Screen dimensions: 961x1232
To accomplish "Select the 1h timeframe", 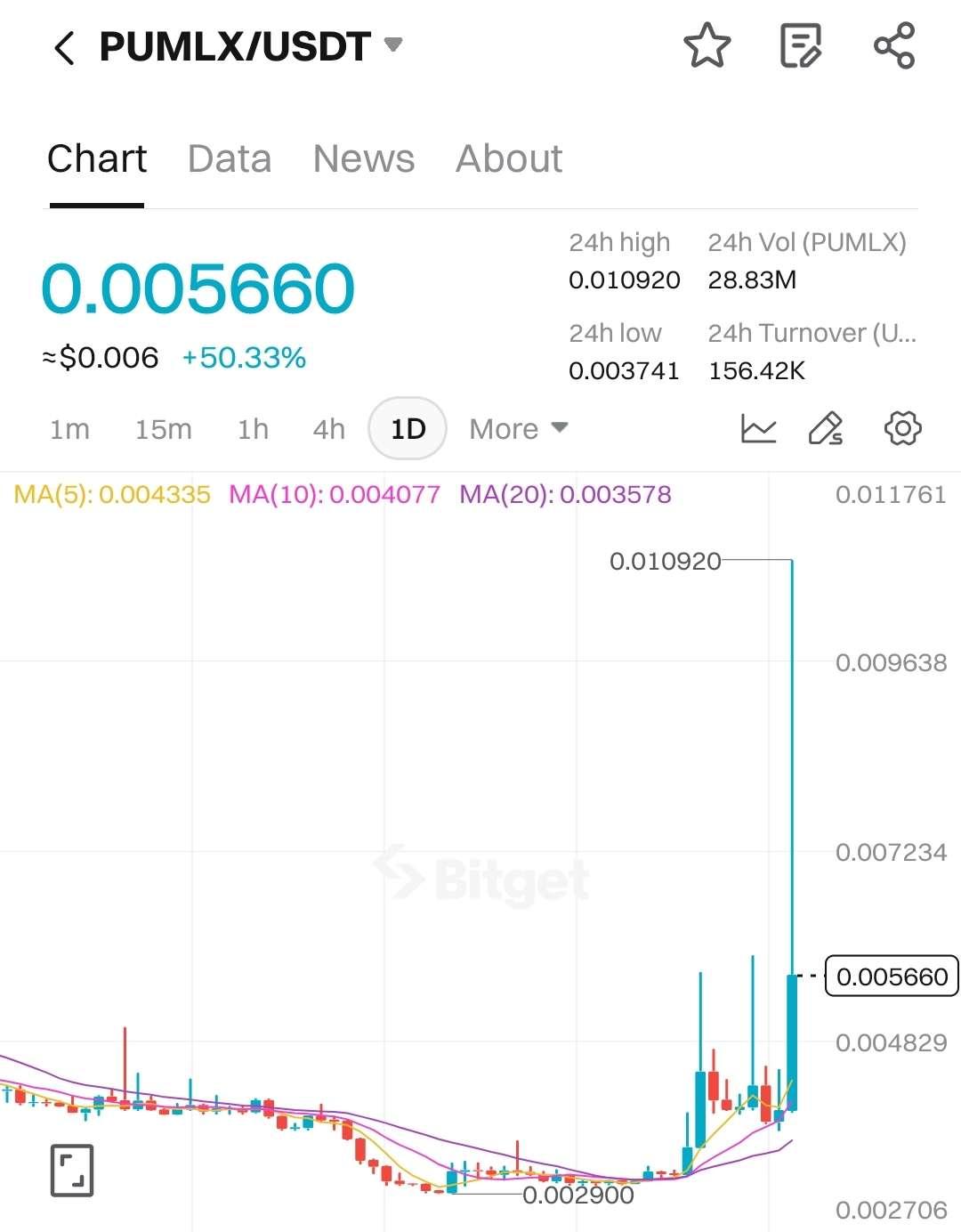I will click(x=253, y=429).
